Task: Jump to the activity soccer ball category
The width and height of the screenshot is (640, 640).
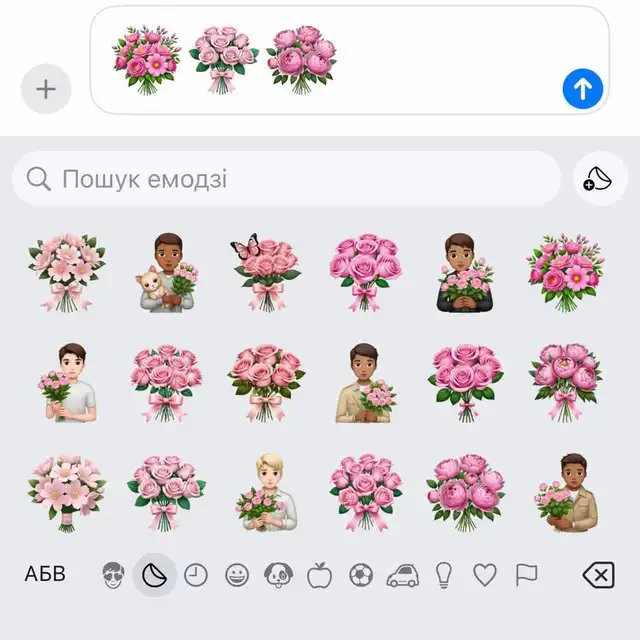Action: pos(361,574)
